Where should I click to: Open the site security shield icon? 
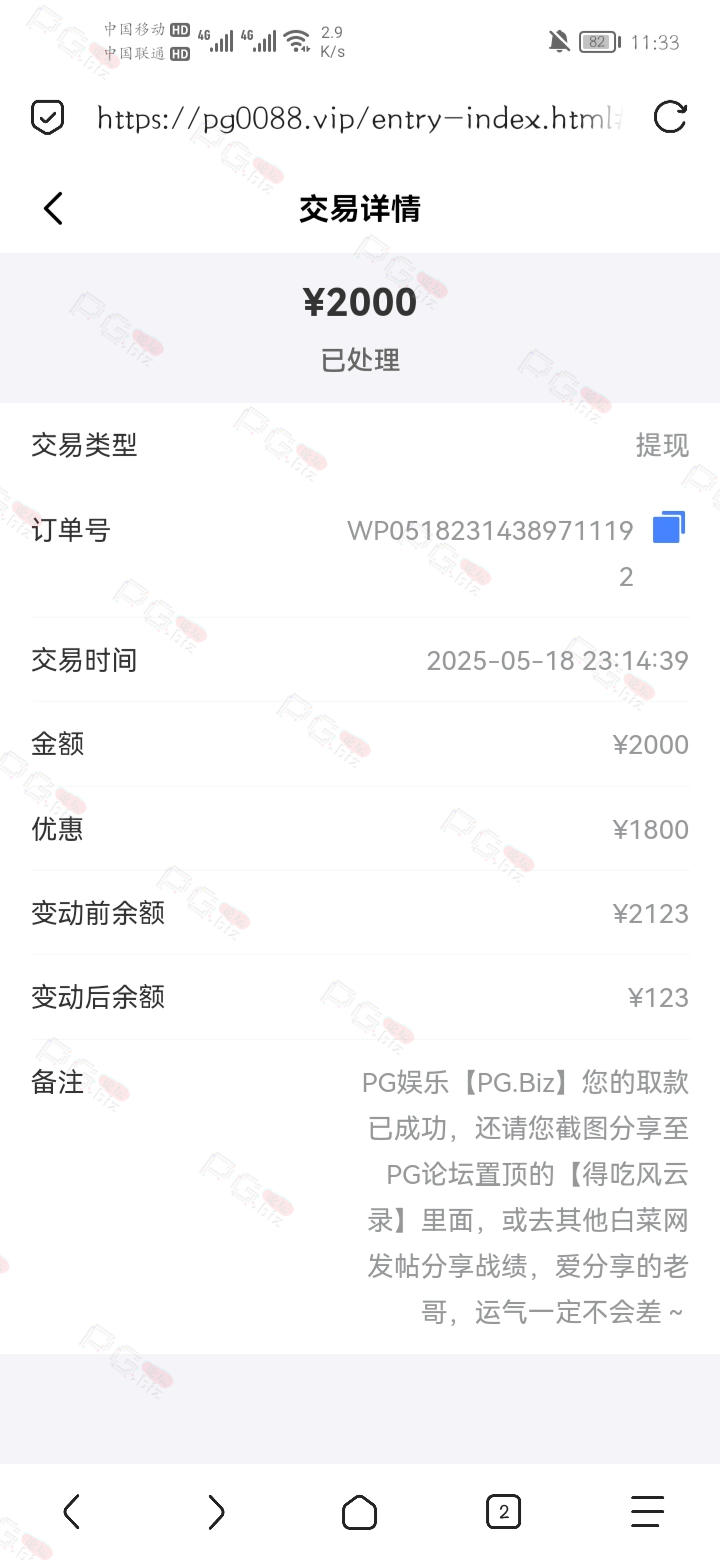pyautogui.click(x=48, y=118)
